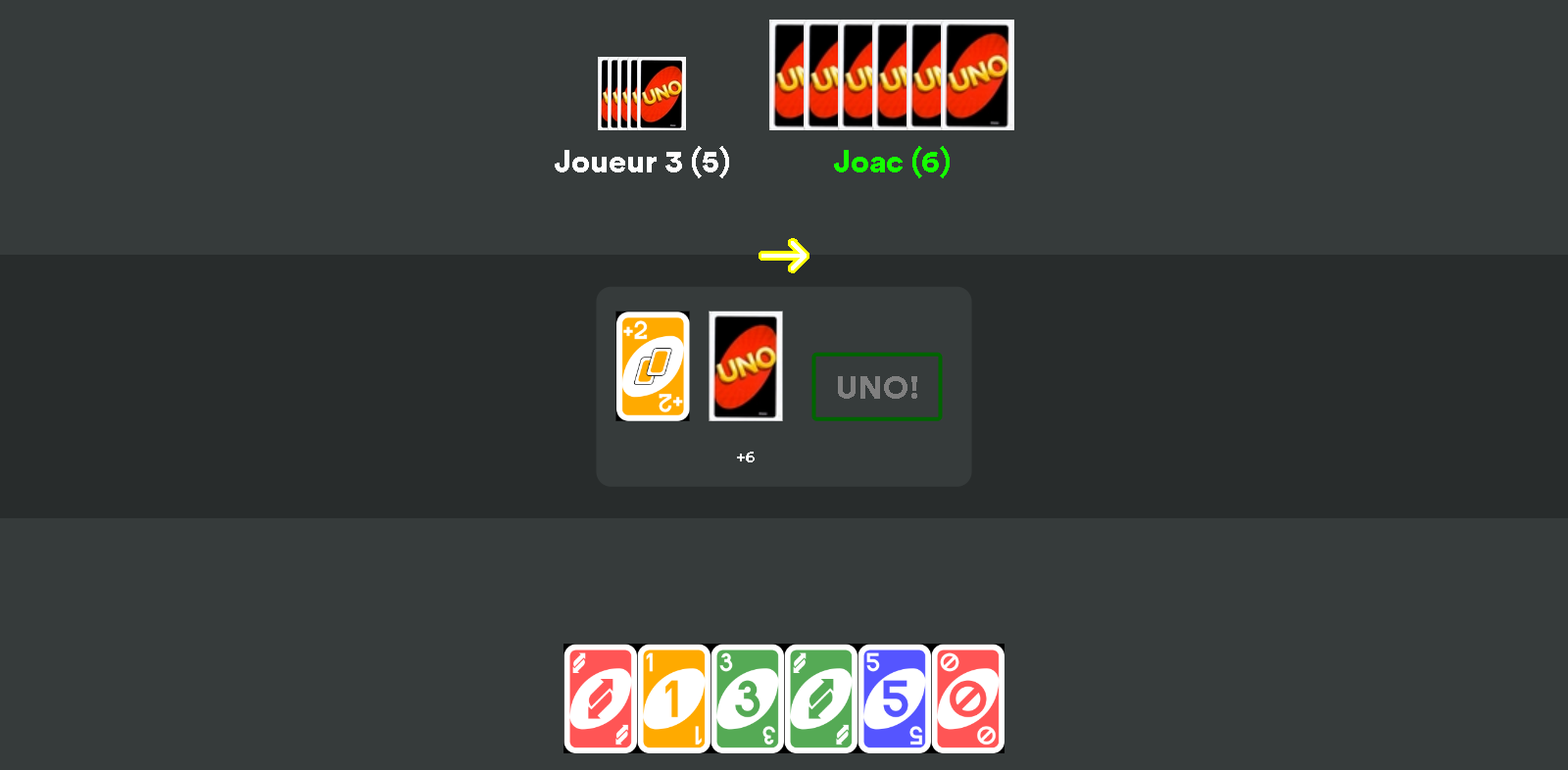Screen dimensions: 1568x770
Task: Tap the UNO! button
Action: 877,387
